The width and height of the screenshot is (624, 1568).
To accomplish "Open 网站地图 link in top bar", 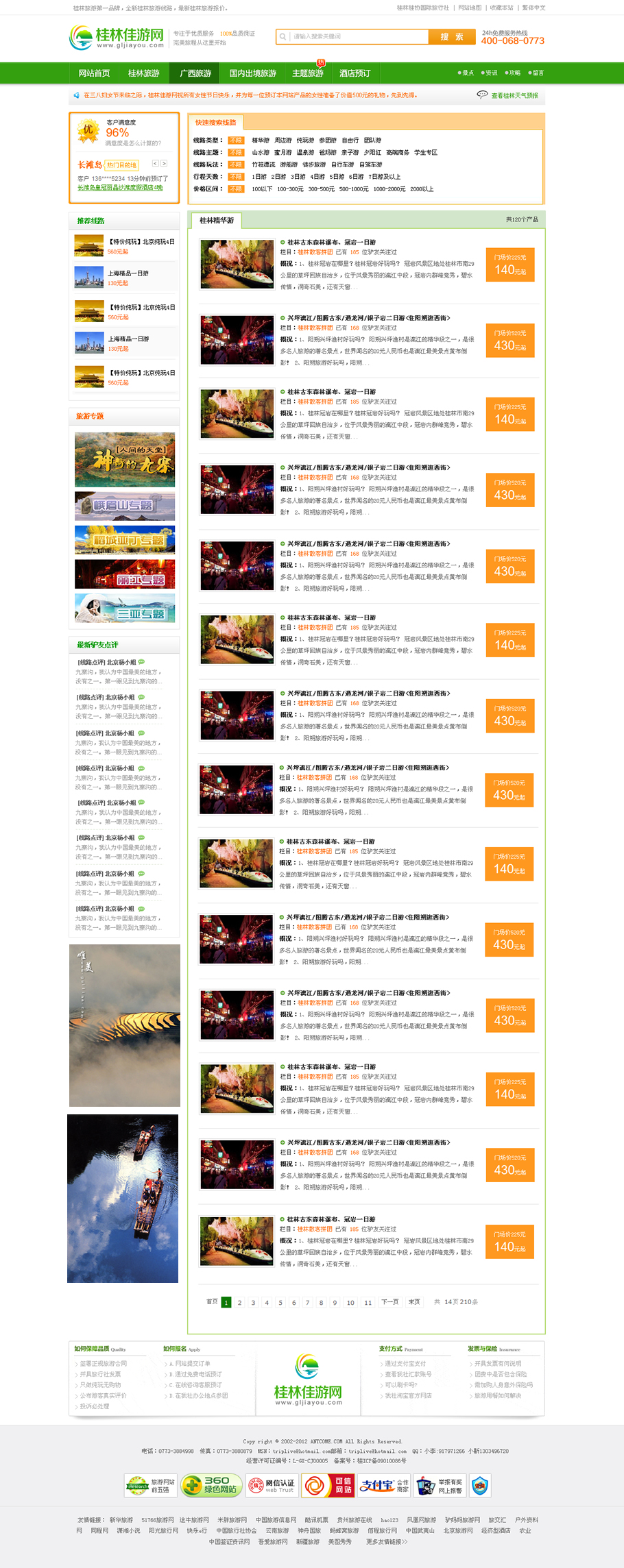I will (470, 8).
